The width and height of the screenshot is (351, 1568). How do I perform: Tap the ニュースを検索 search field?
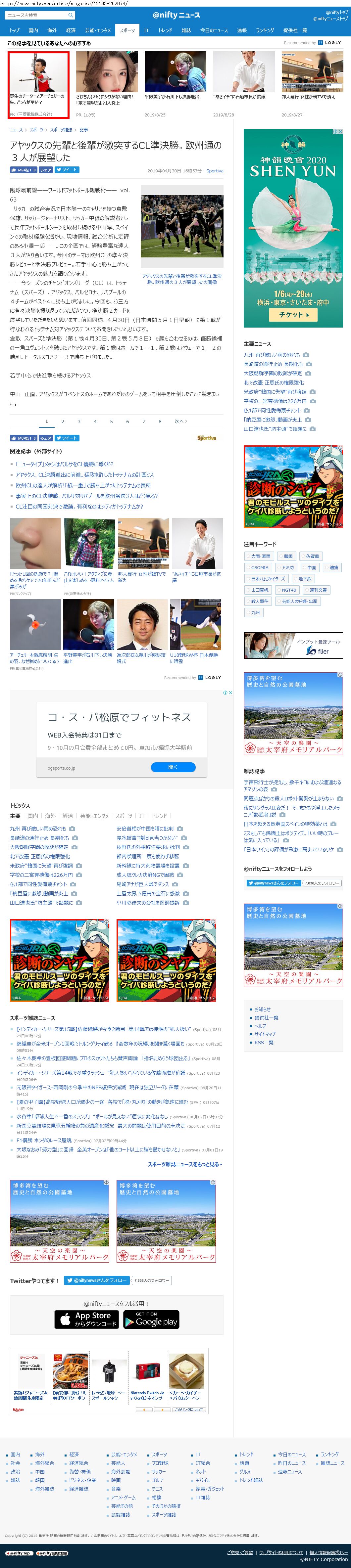click(x=36, y=15)
